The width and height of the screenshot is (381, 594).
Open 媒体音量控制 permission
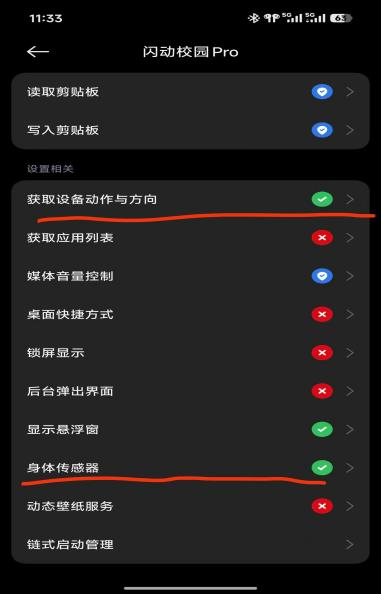click(x=190, y=276)
